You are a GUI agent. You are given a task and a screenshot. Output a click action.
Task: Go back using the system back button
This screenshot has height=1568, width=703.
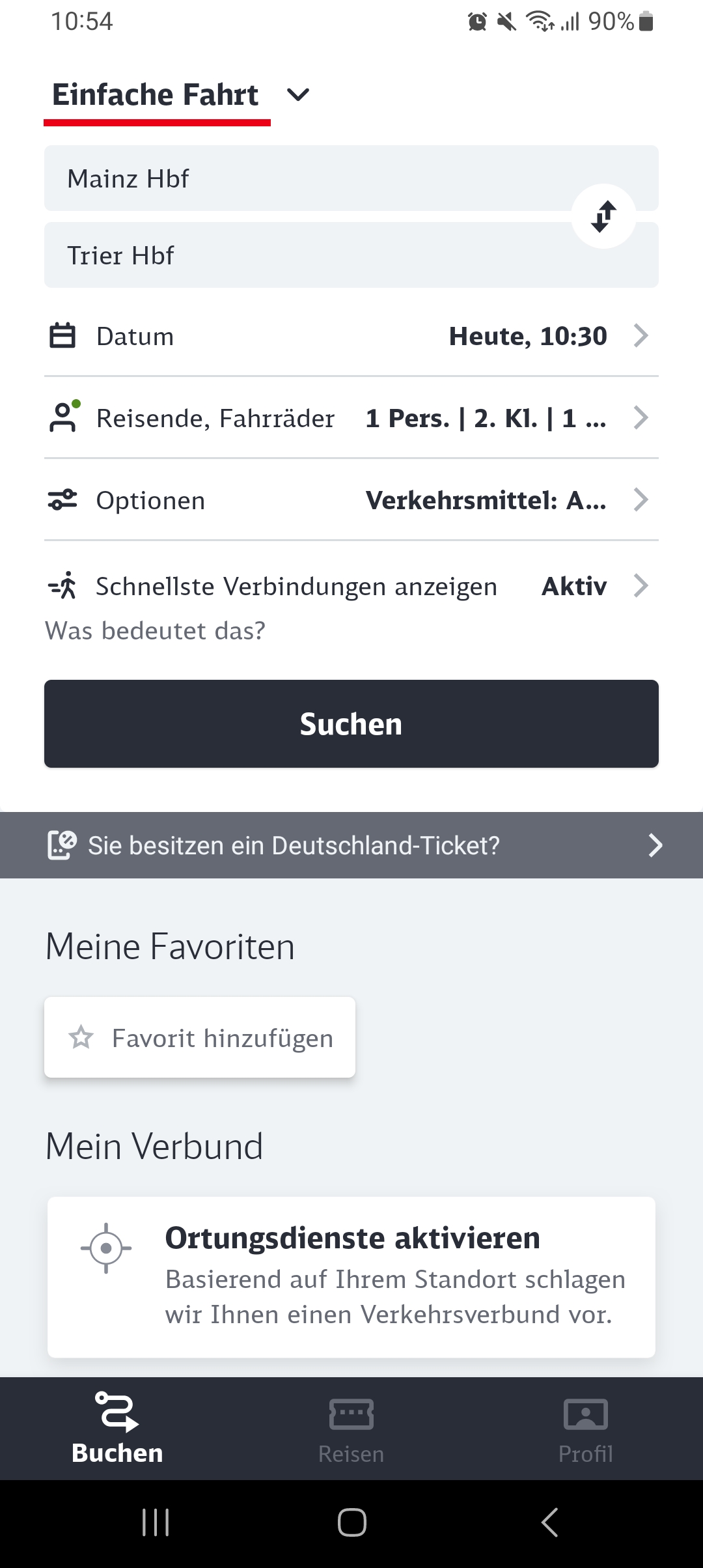pyautogui.click(x=550, y=1522)
